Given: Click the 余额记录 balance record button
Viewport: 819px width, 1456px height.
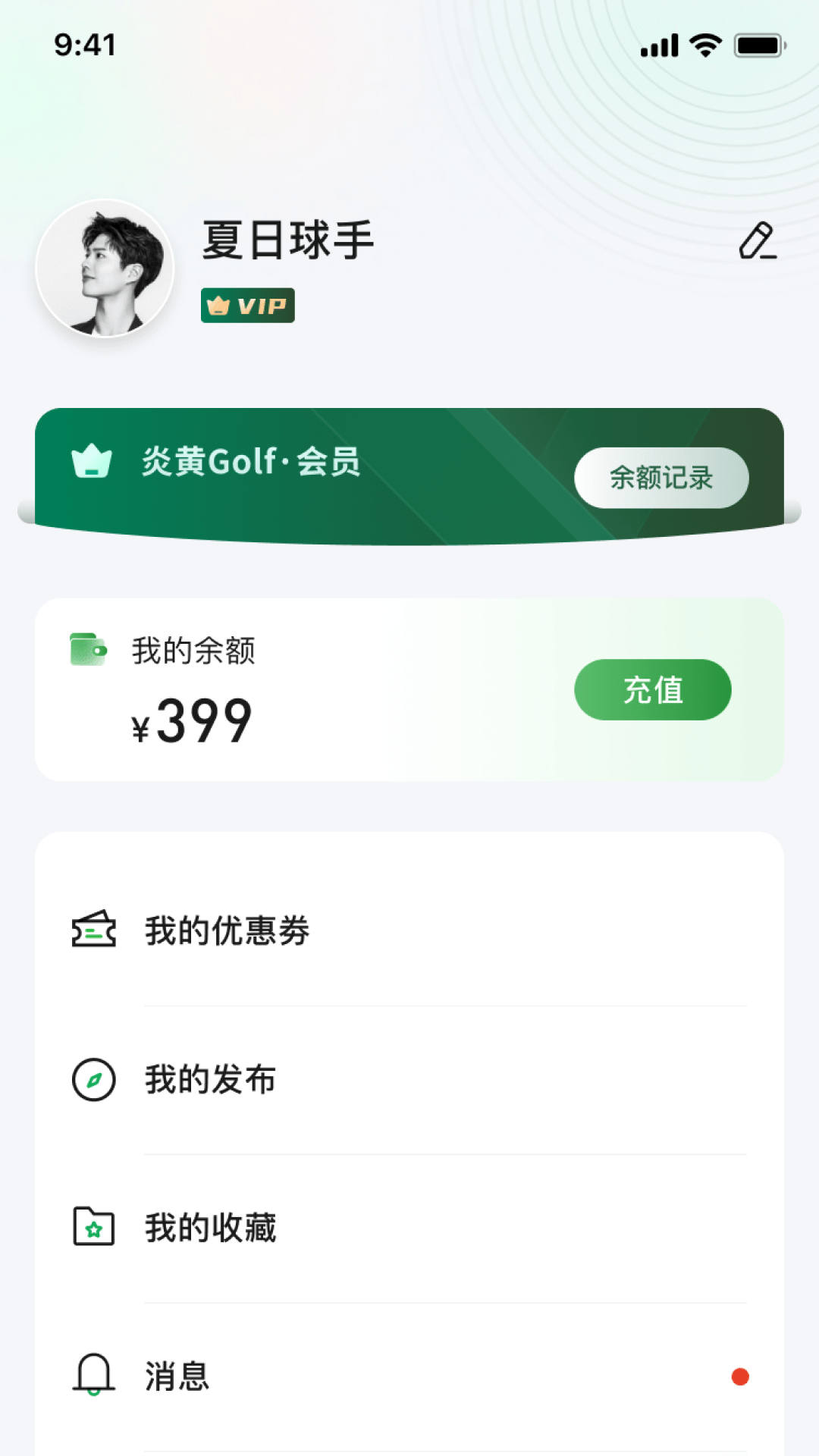Looking at the screenshot, I should point(661,478).
